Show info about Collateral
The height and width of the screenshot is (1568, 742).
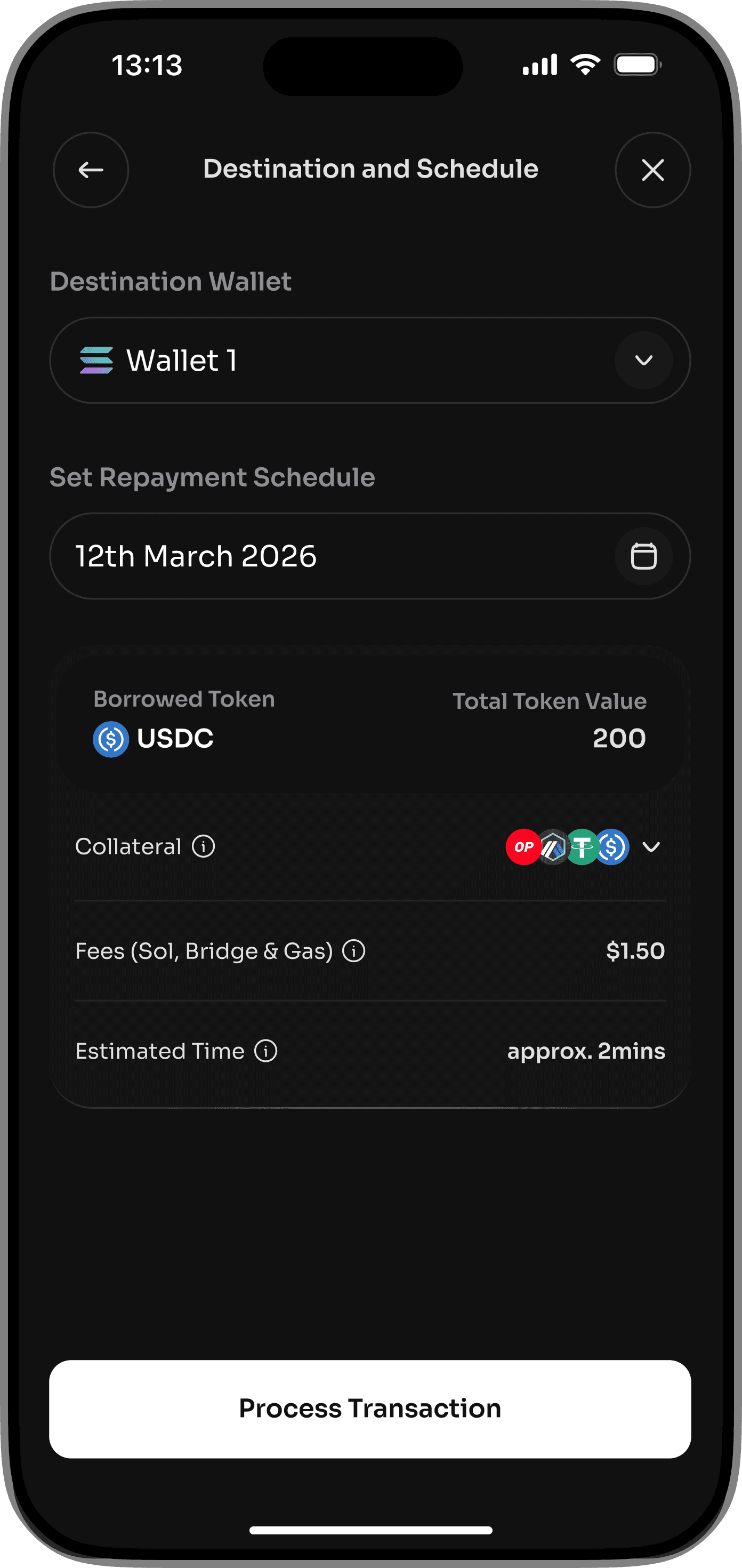point(204,847)
